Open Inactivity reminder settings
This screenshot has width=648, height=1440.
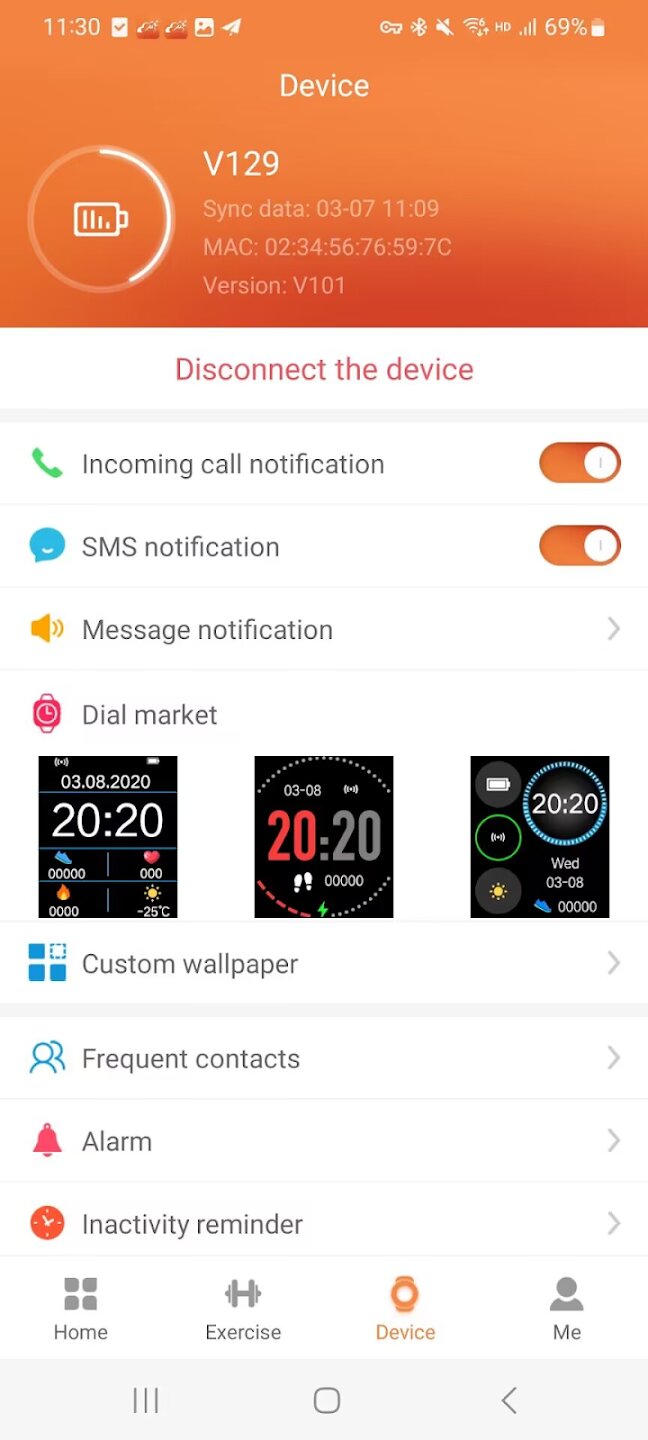pyautogui.click(x=324, y=1223)
